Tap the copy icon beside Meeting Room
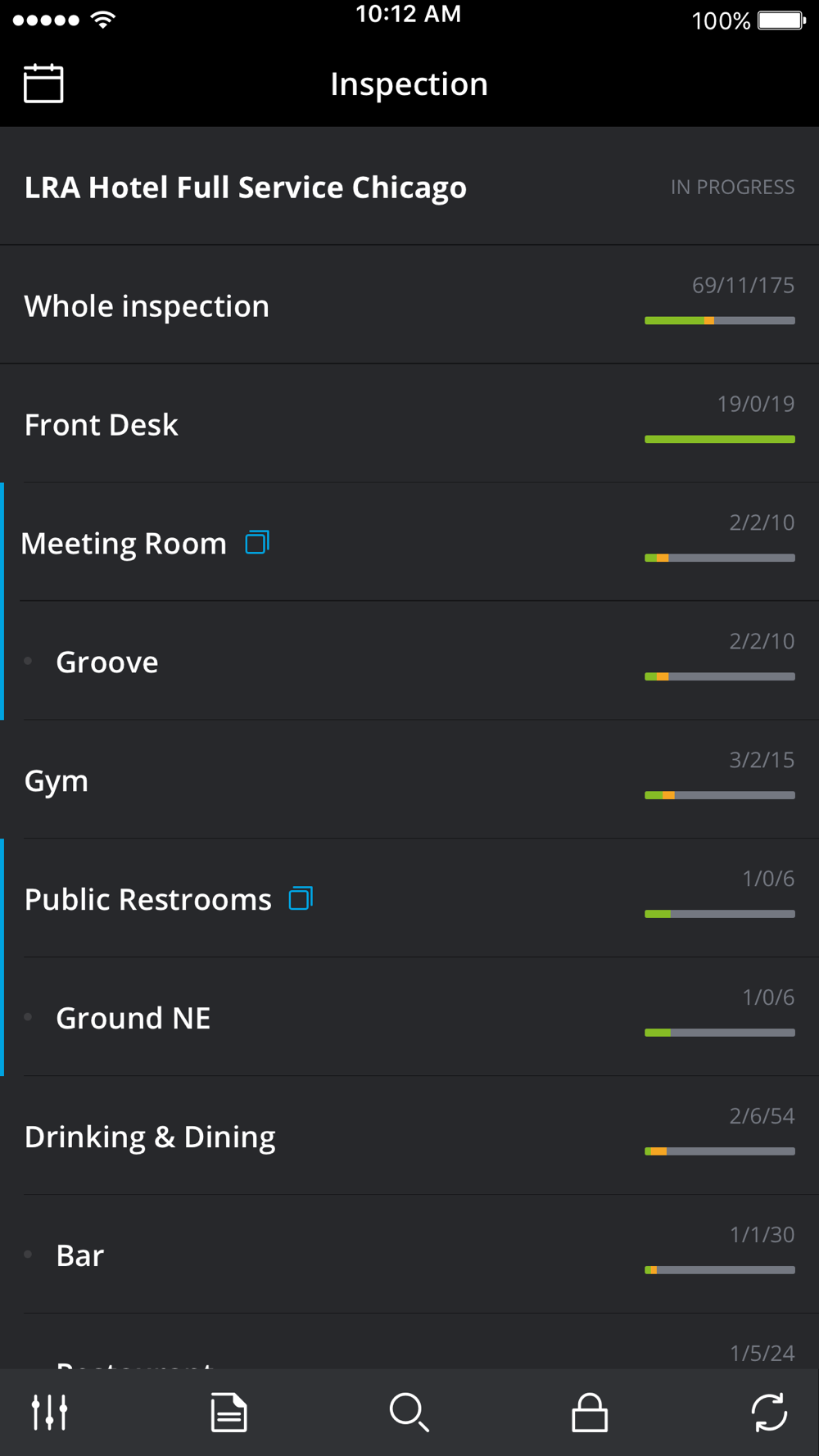The image size is (819, 1456). 257,542
